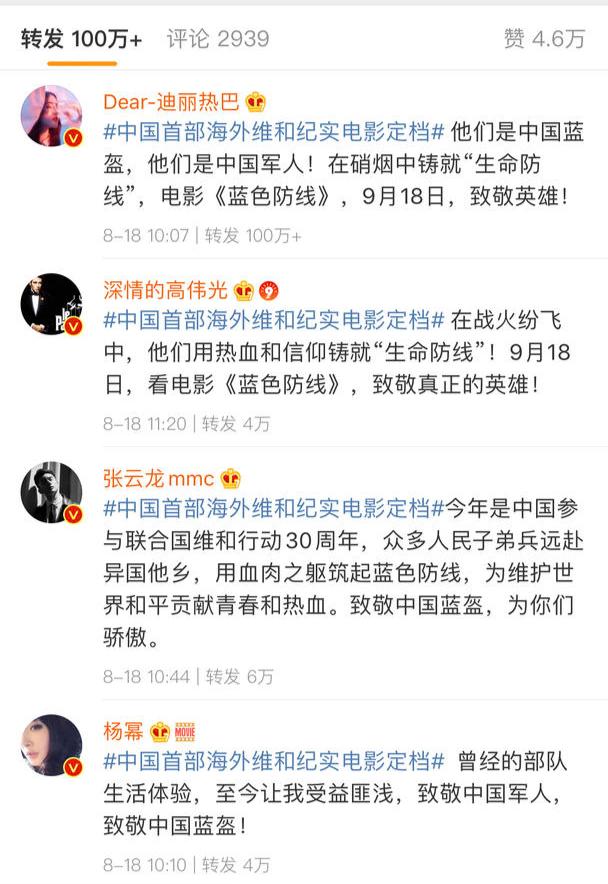The height and width of the screenshot is (884, 608).
Task: Open Dear-迪丽热巴's profile avatar
Action: (x=52, y=116)
